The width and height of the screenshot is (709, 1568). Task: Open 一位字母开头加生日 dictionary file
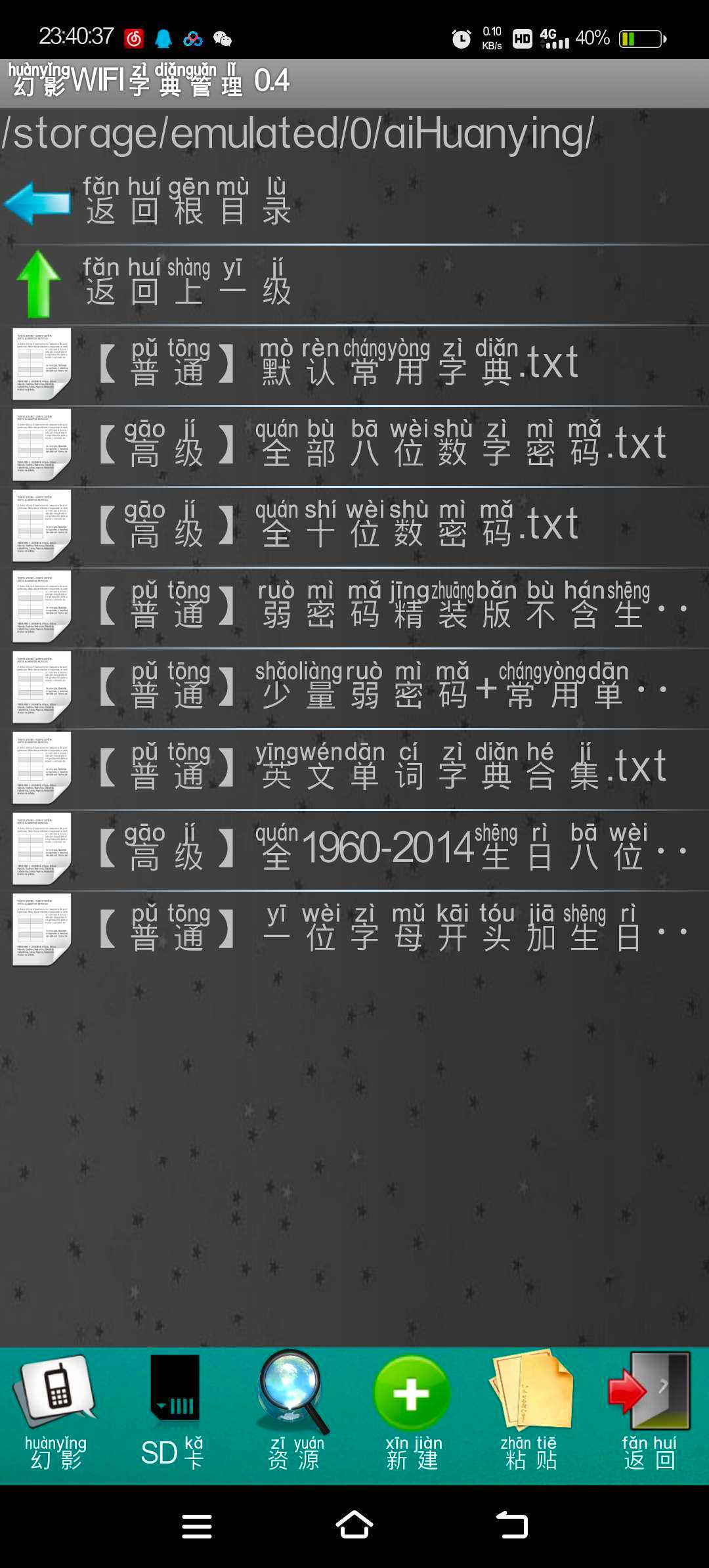point(354,930)
